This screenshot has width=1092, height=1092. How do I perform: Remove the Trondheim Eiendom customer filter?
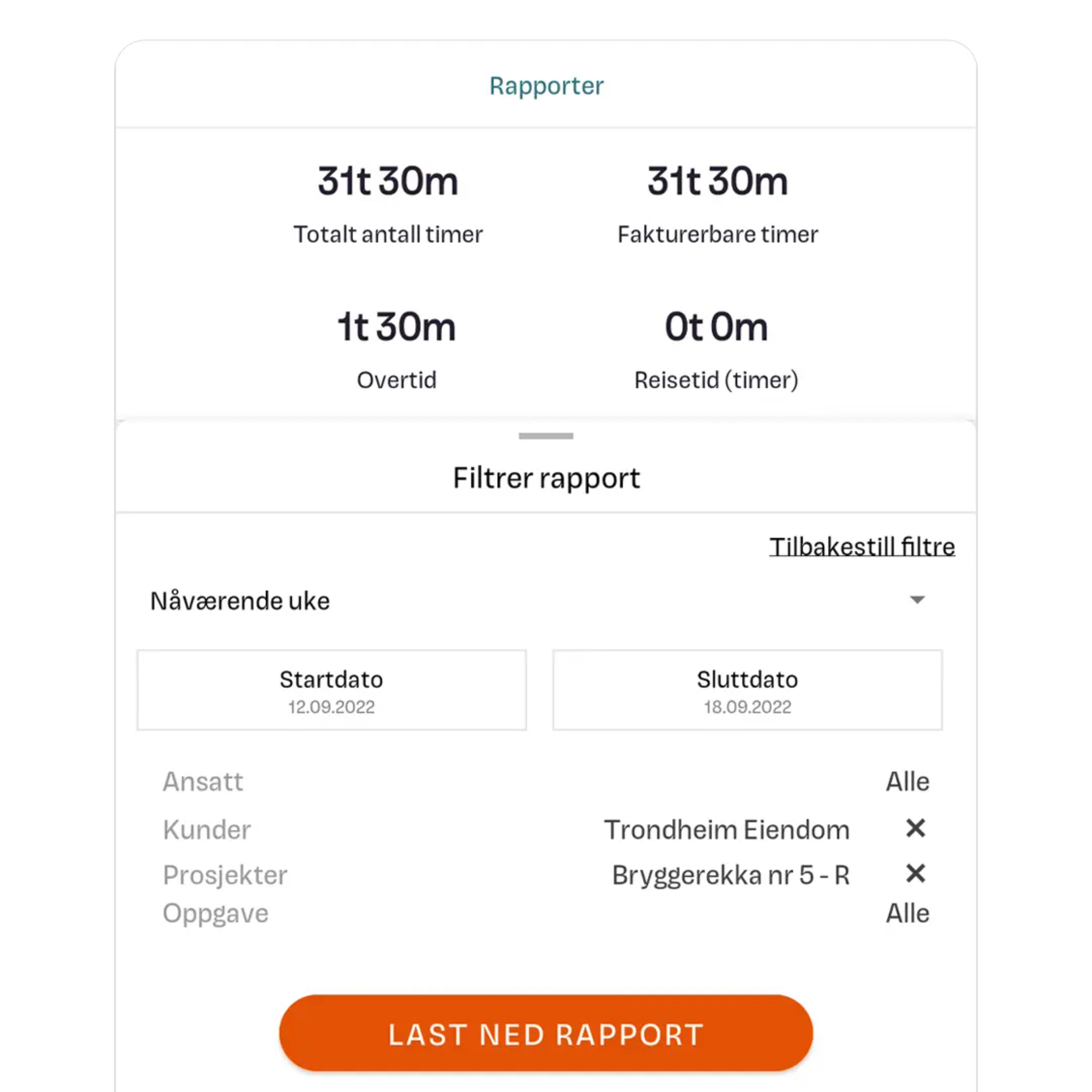[x=915, y=829]
